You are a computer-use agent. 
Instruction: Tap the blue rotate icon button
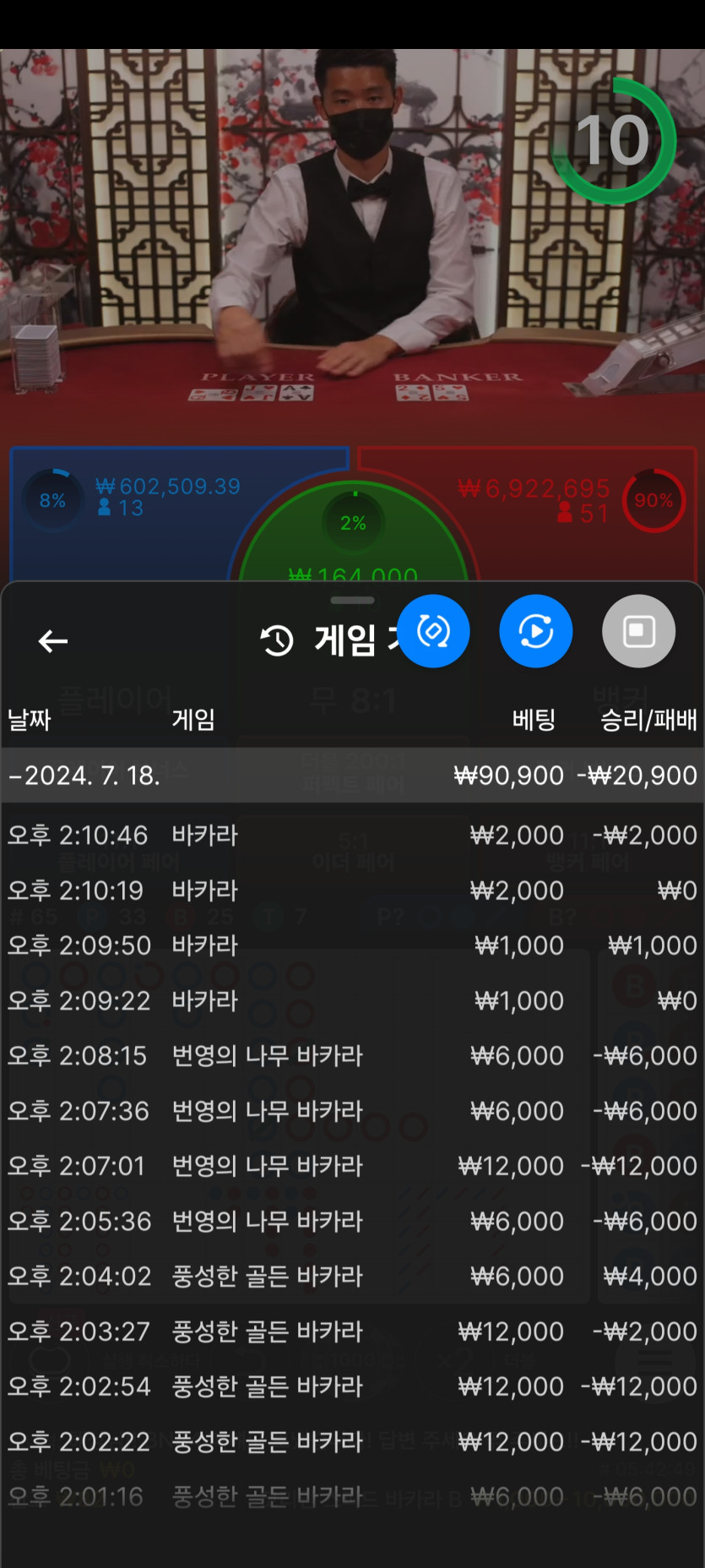point(433,631)
